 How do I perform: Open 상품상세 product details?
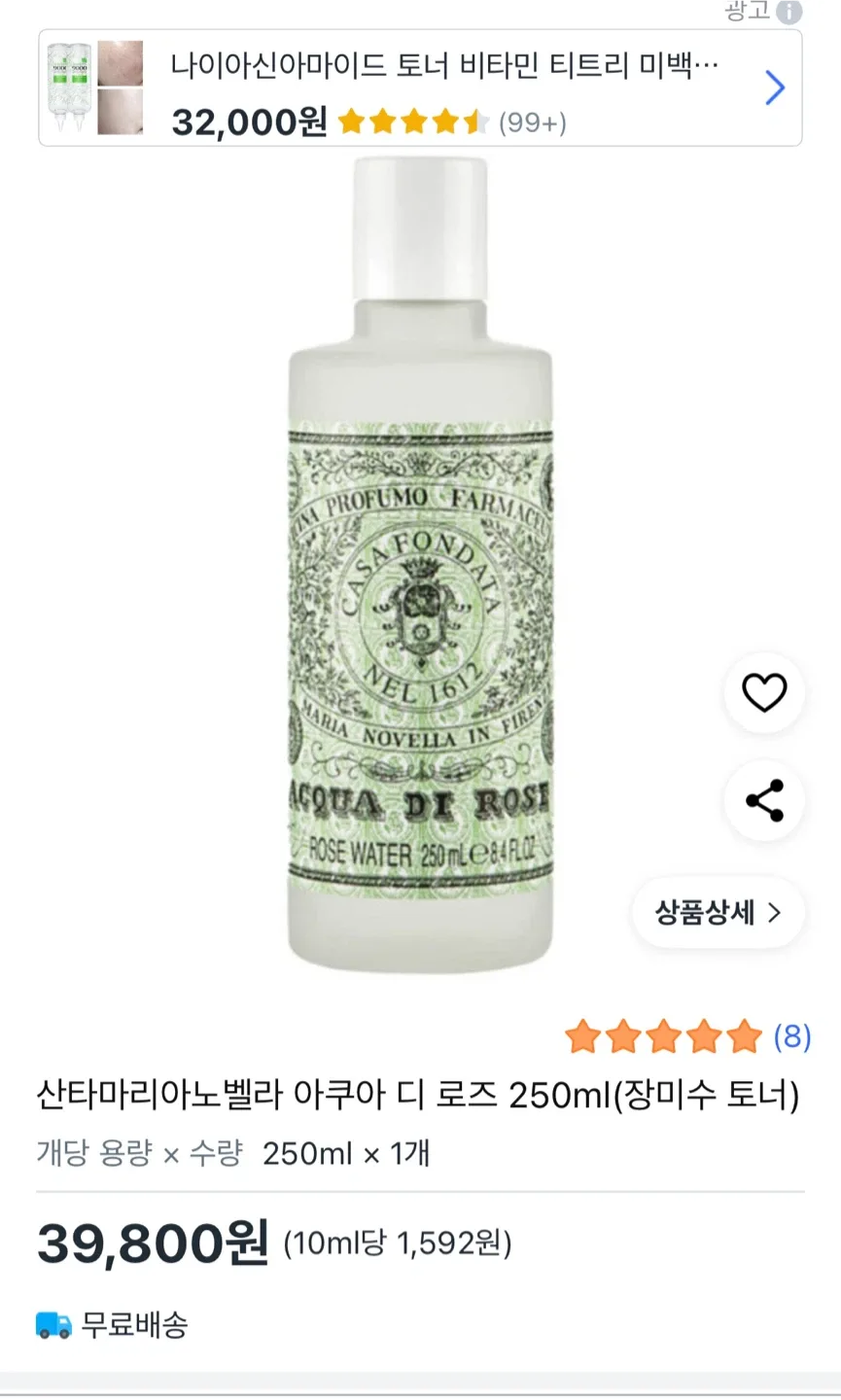tap(718, 913)
